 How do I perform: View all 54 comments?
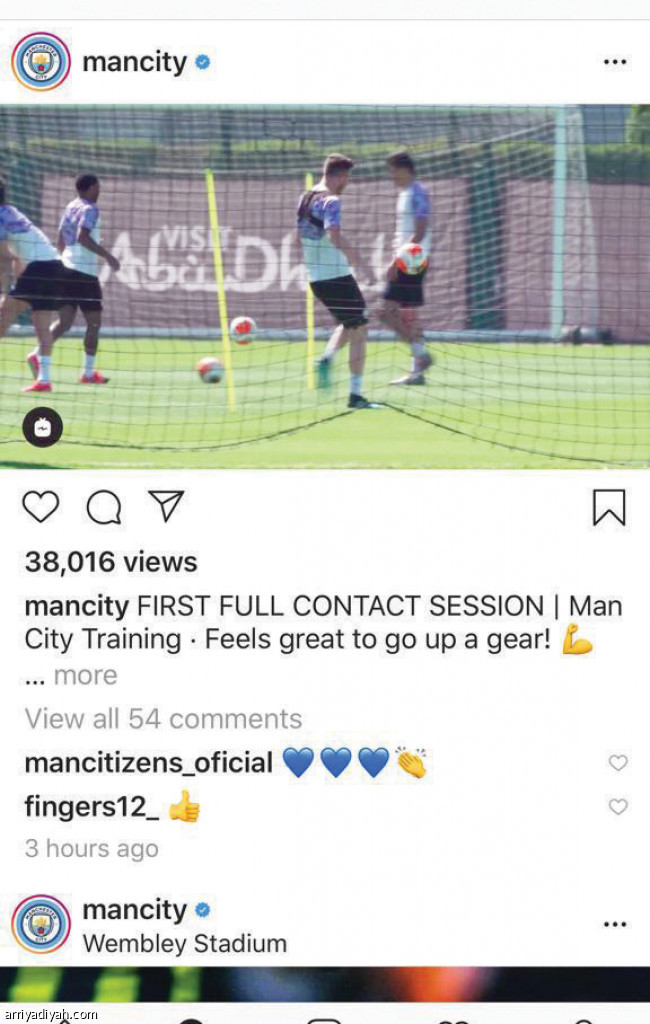[x=163, y=719]
